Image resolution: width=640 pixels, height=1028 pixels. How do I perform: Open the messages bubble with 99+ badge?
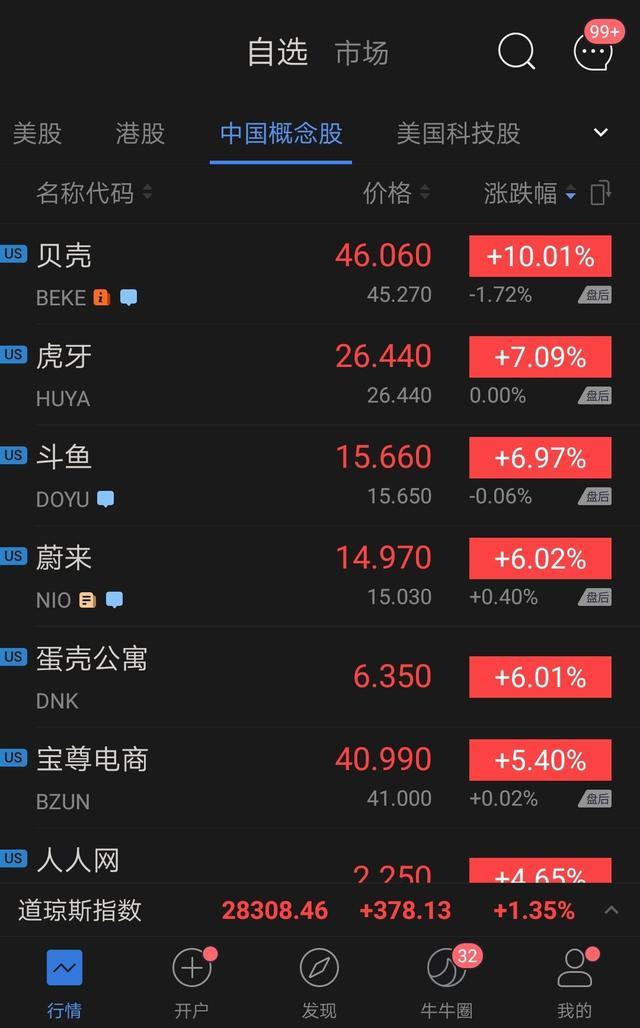595,49
